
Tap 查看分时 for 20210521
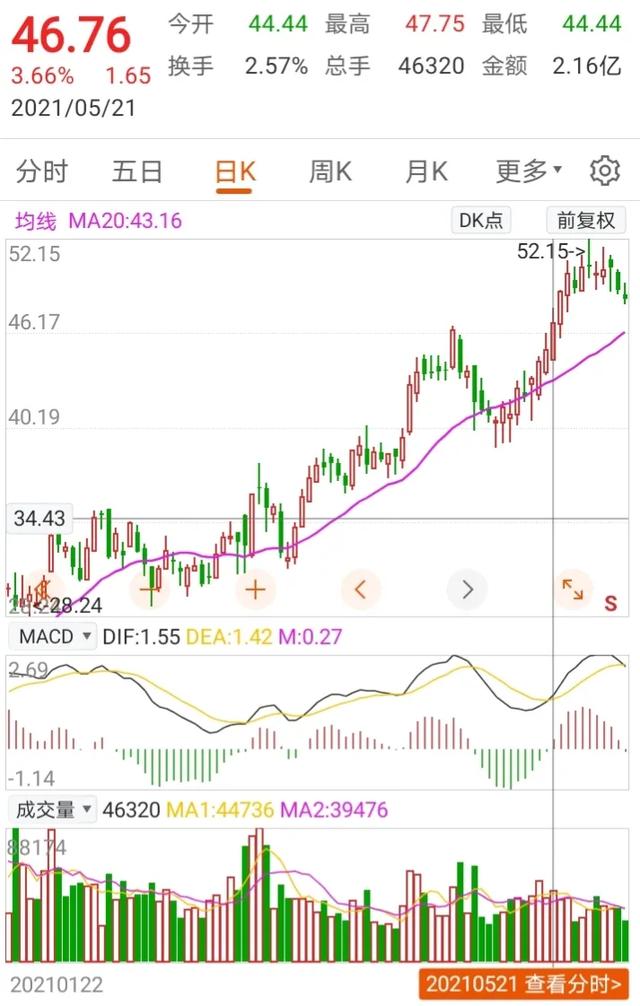pyautogui.click(x=526, y=984)
